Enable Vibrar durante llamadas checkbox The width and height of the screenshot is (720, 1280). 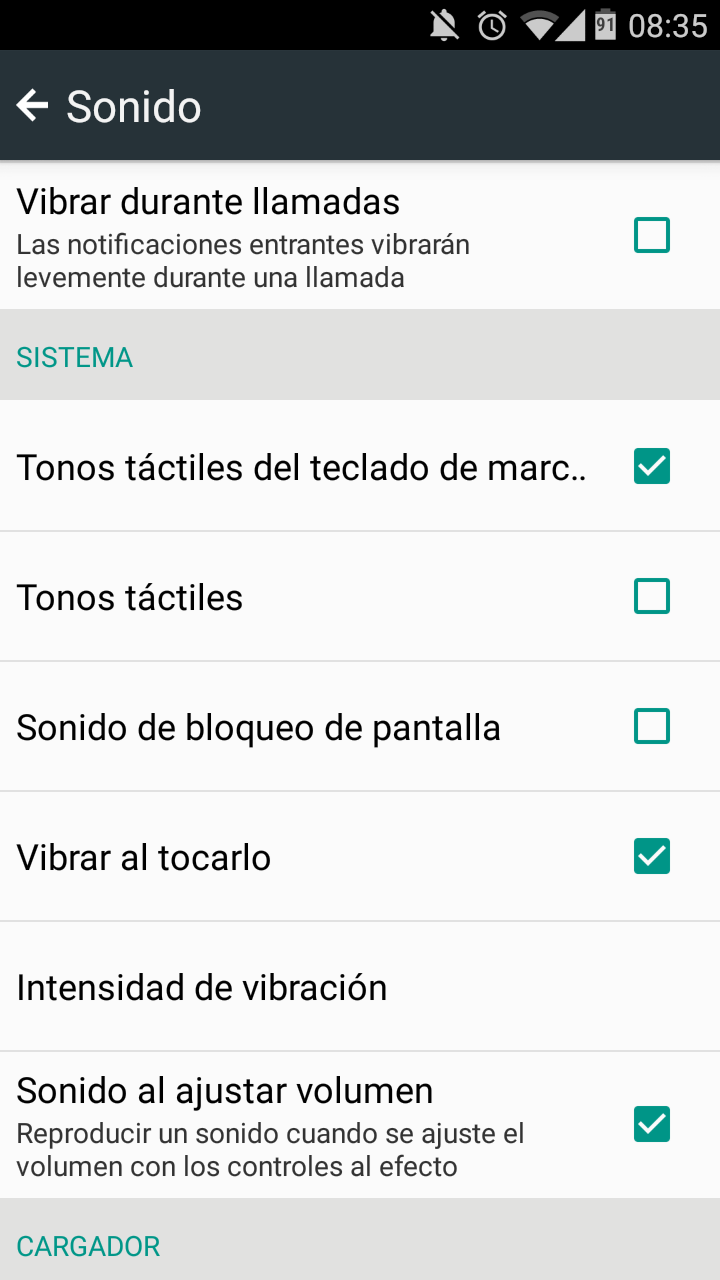pyautogui.click(x=652, y=236)
